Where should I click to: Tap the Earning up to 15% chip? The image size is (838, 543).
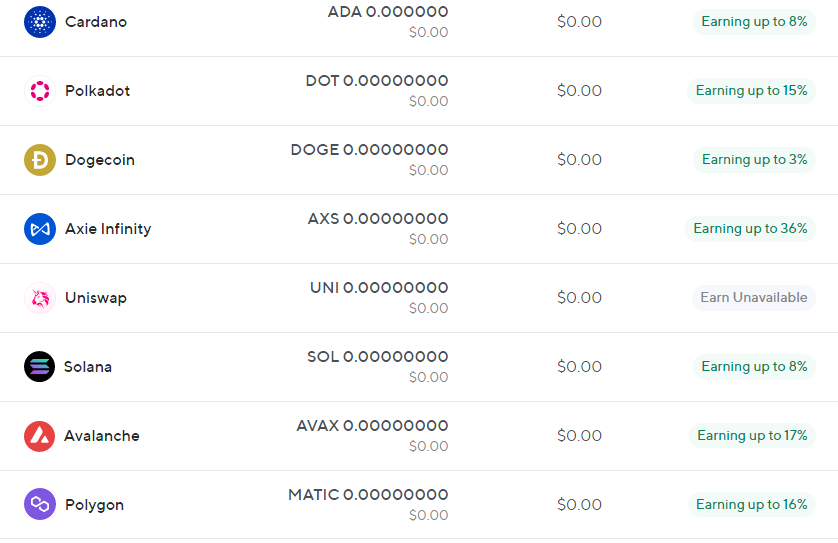751,91
